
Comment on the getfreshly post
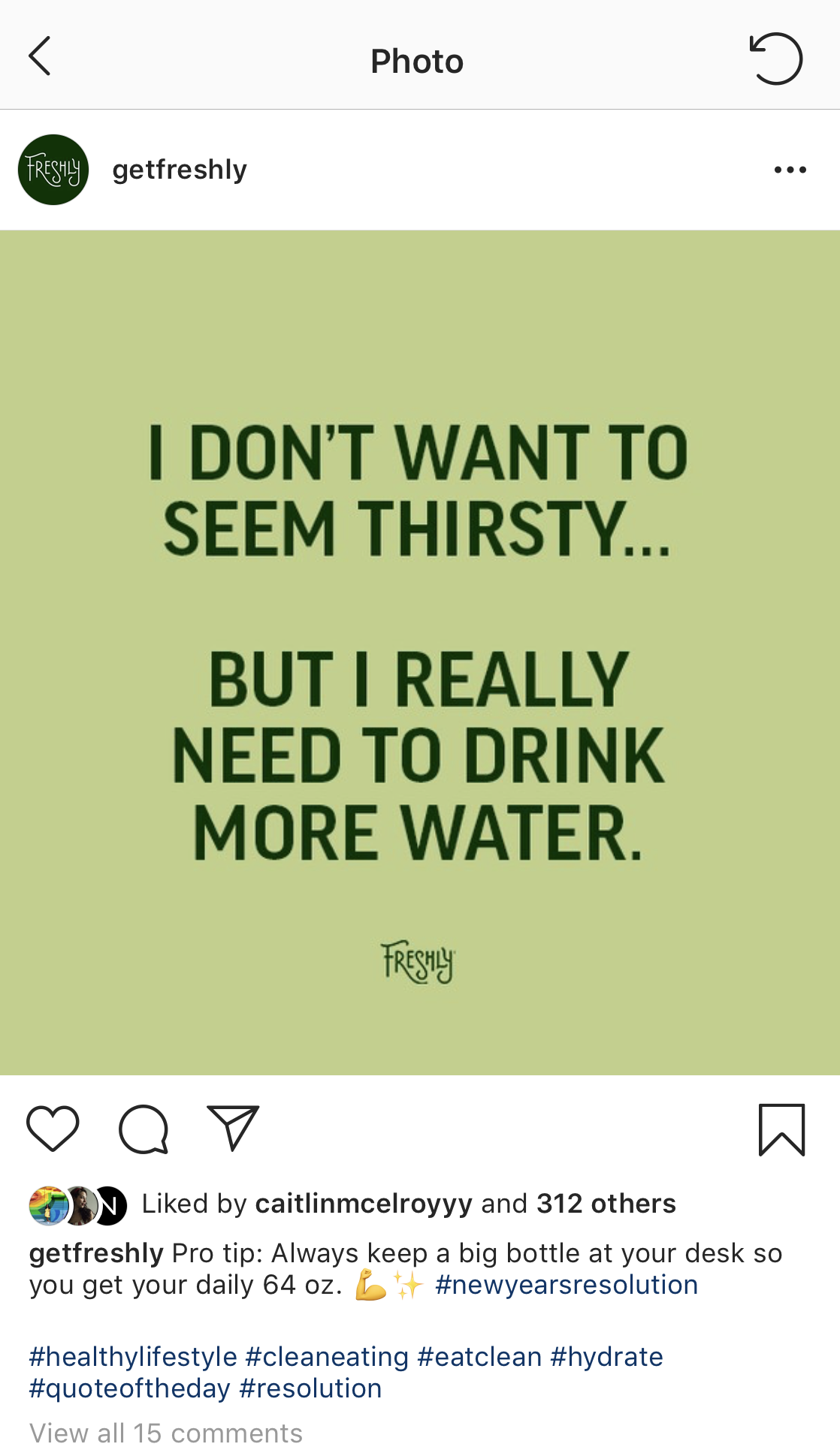coord(144,1129)
